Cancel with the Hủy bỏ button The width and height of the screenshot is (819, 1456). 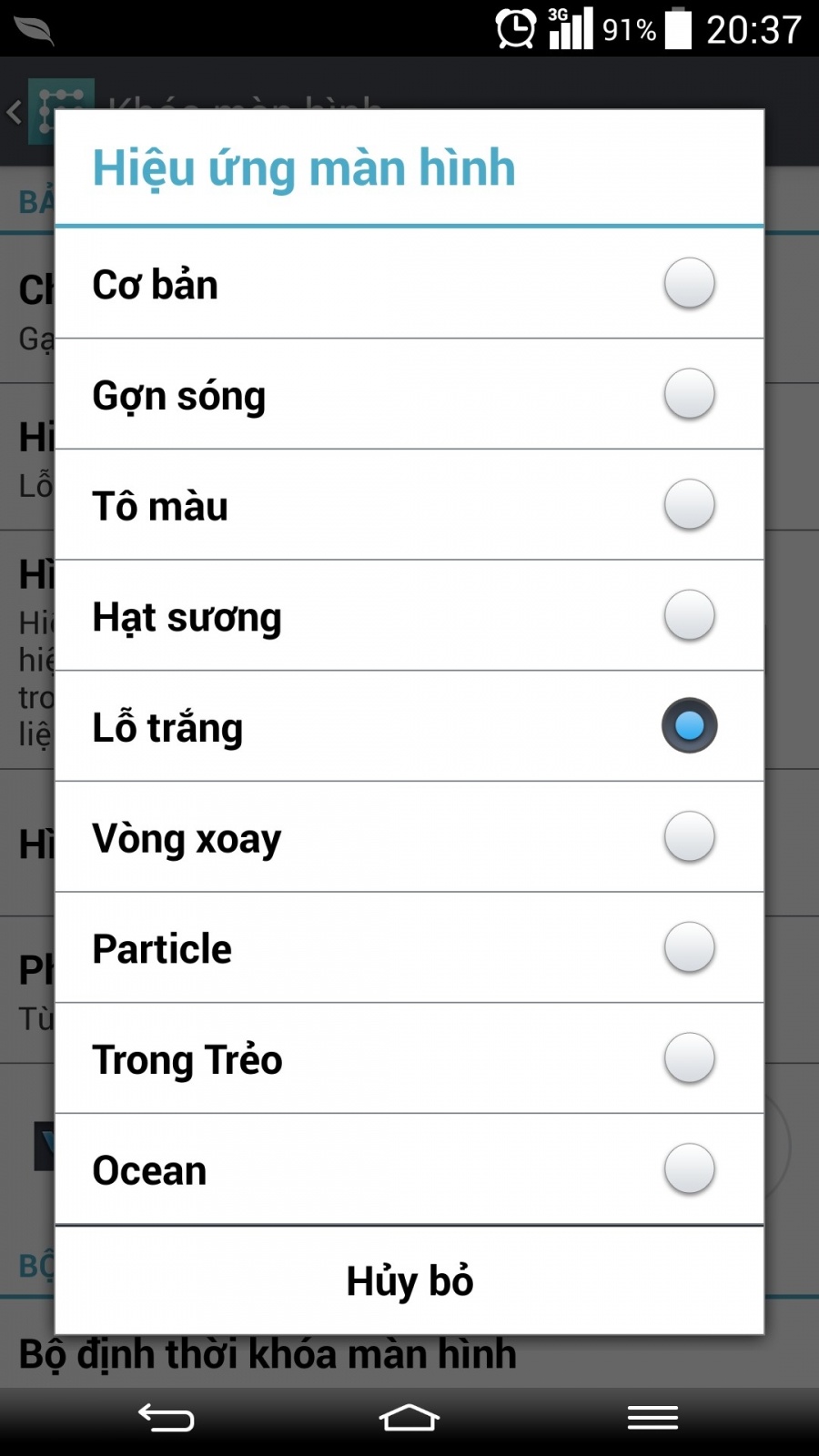click(x=409, y=1280)
